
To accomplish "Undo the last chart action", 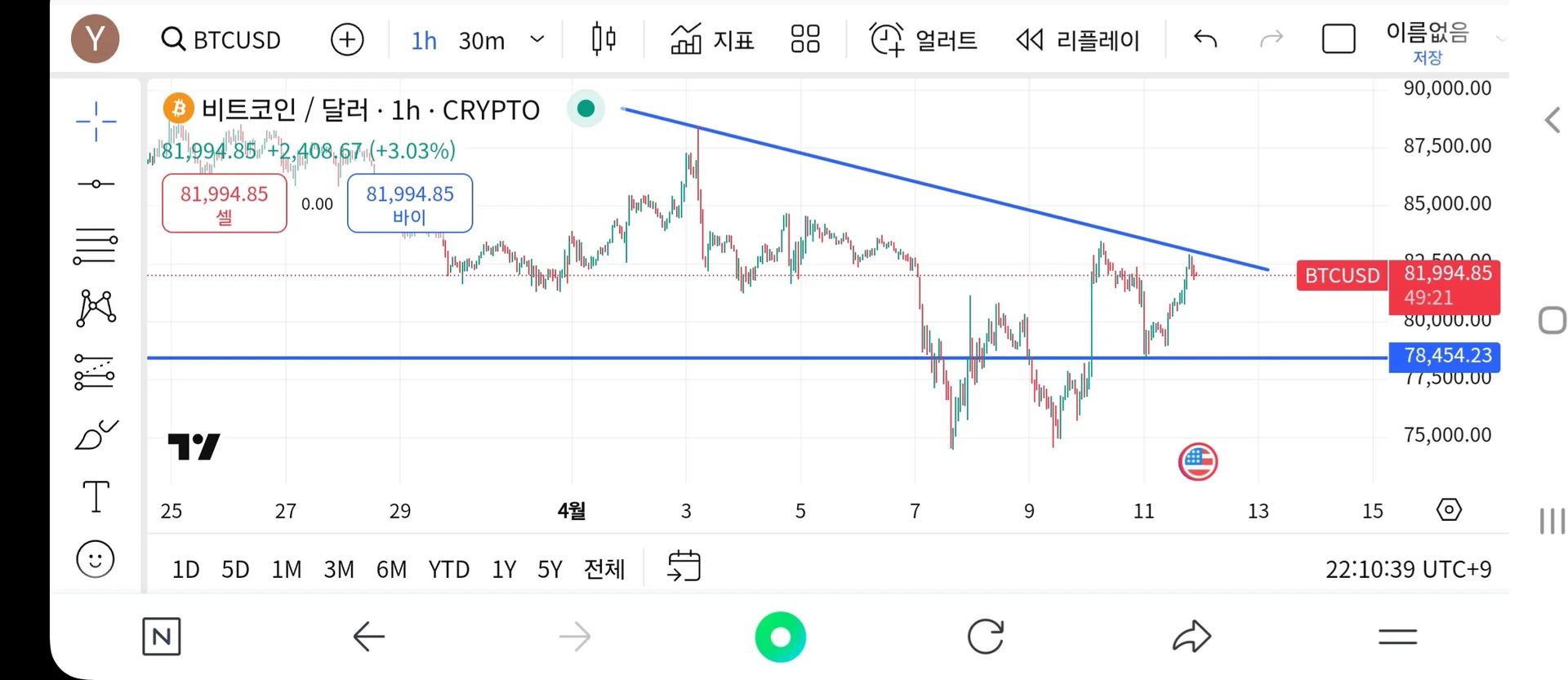I will click(x=1205, y=38).
